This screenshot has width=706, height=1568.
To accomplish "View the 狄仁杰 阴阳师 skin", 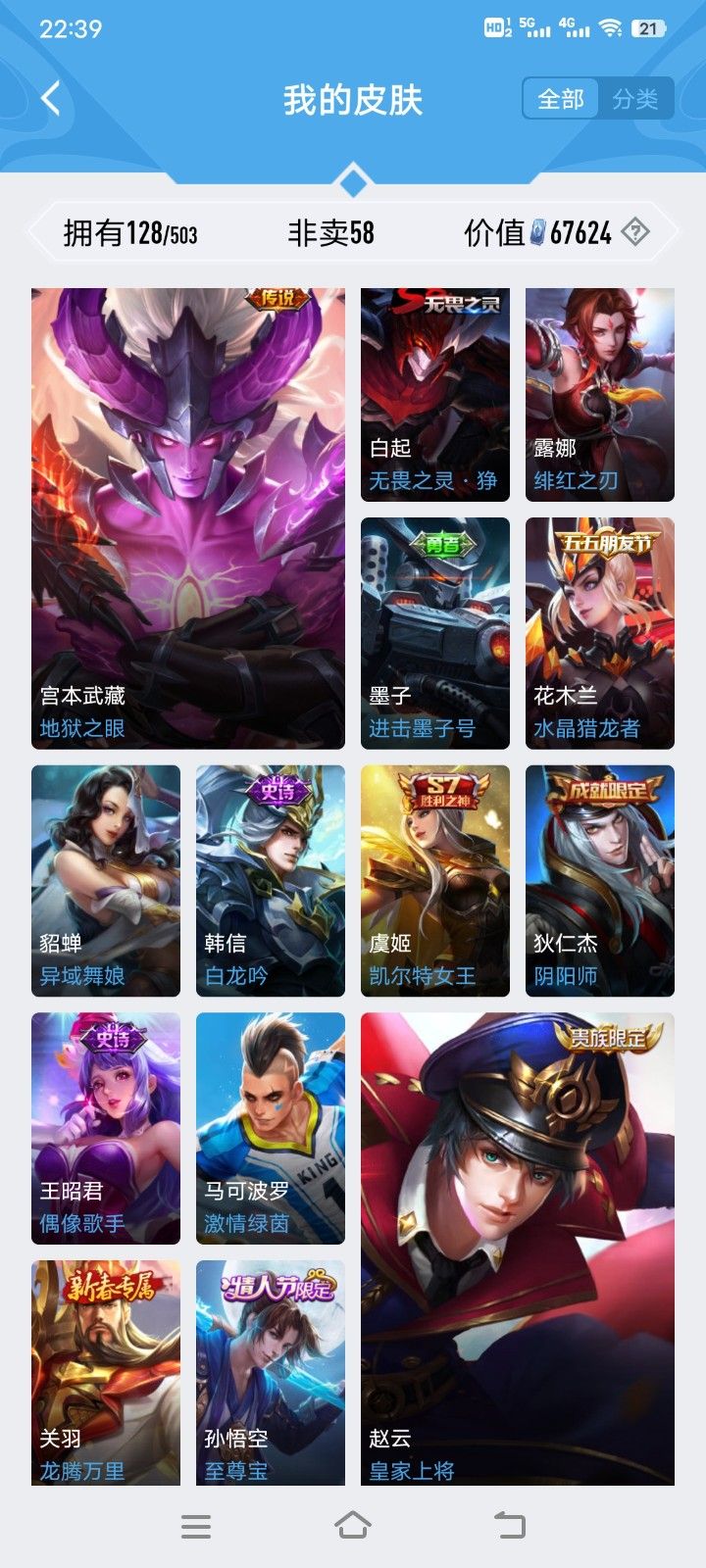I will [600, 881].
